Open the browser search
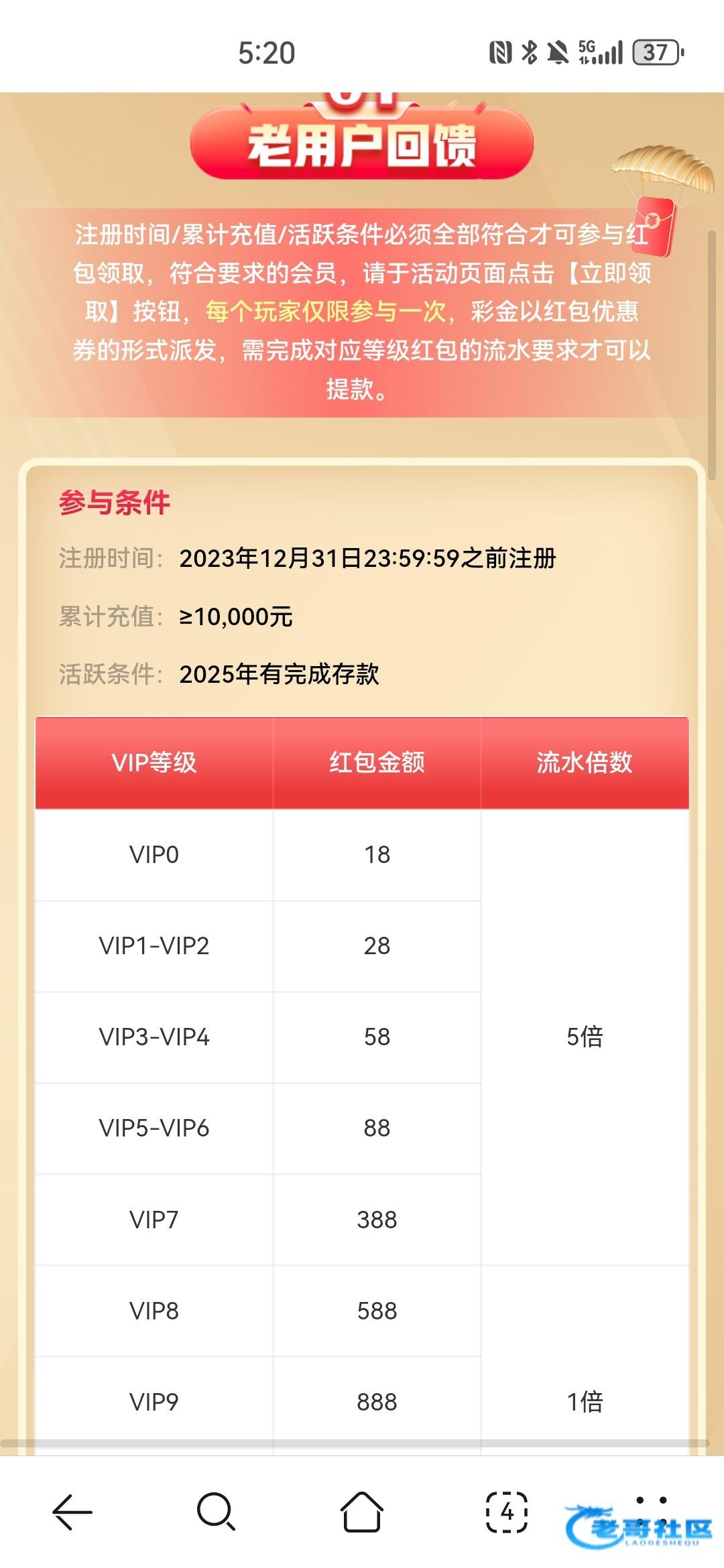The width and height of the screenshot is (724, 1568). pyautogui.click(x=216, y=1512)
